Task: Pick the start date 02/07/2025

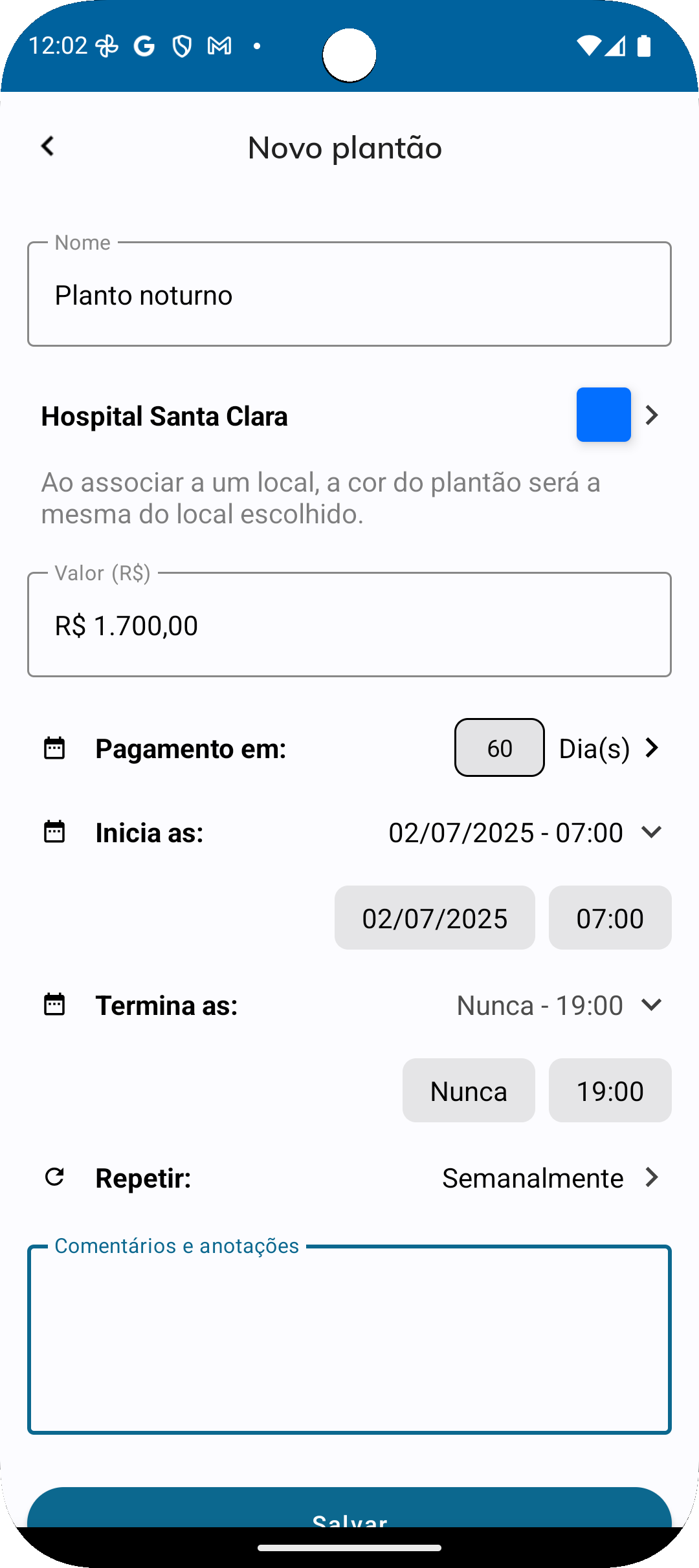Action: pos(435,918)
